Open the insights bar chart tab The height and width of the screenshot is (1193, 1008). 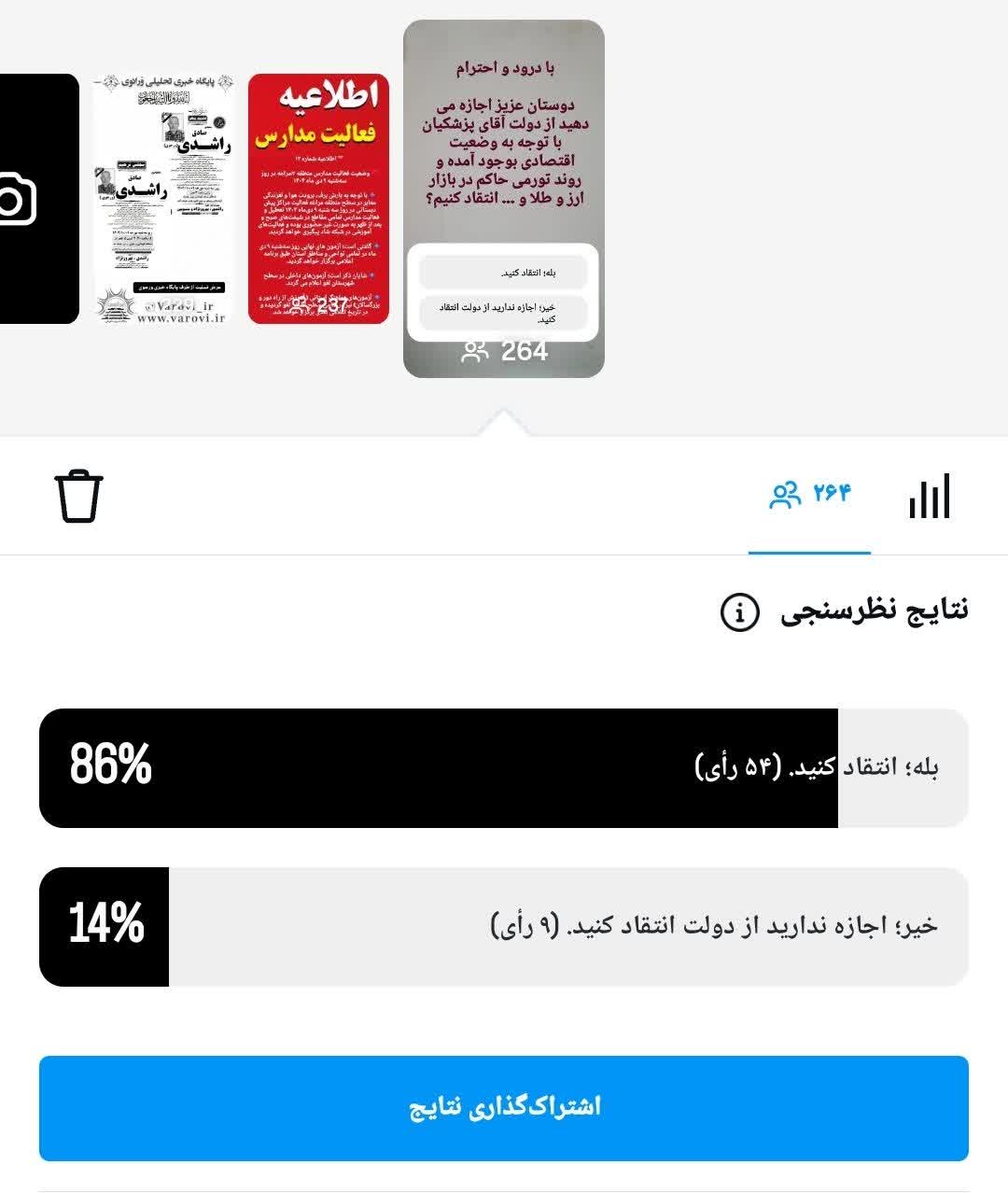[x=929, y=496]
